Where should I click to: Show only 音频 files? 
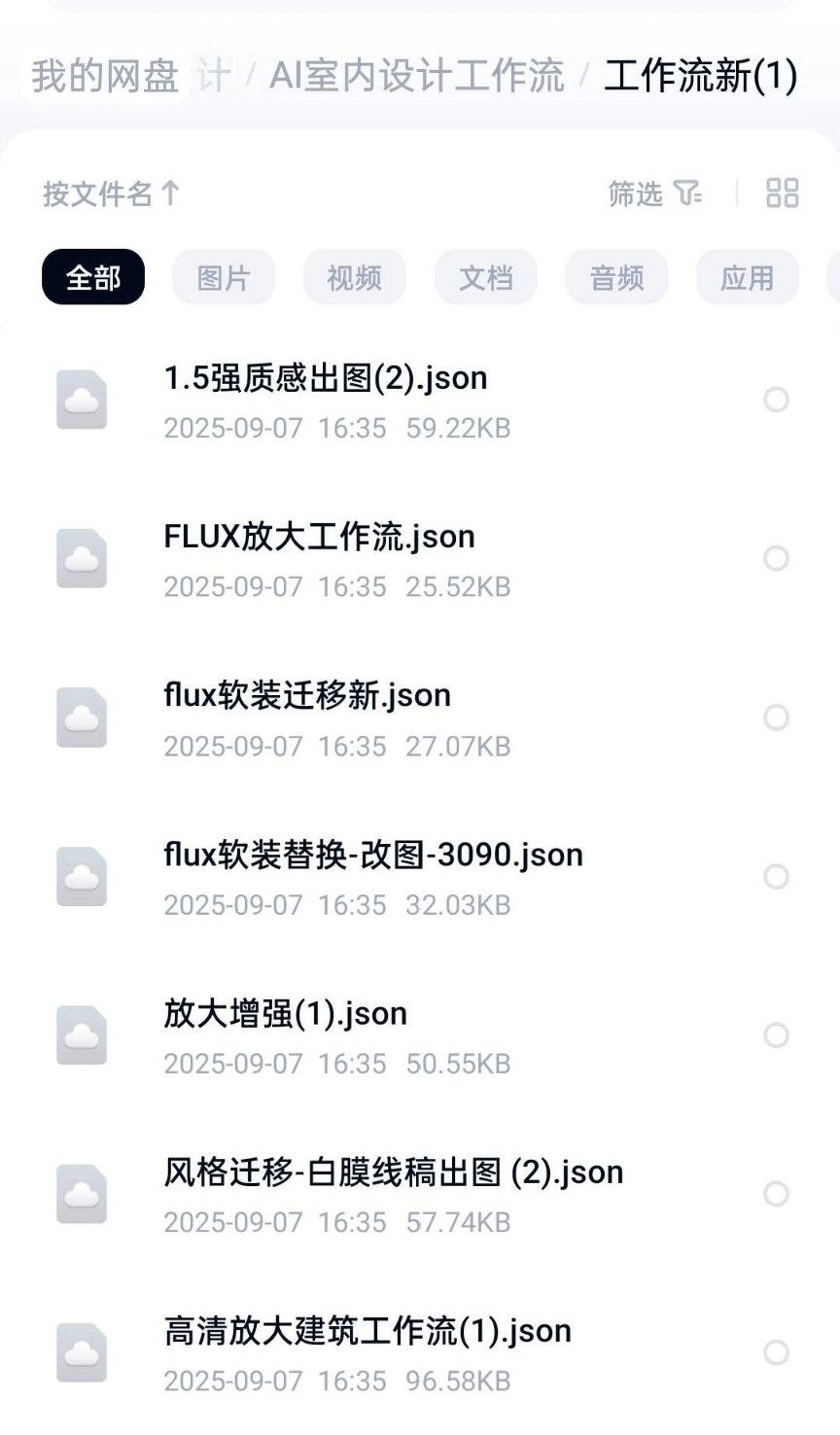point(616,278)
